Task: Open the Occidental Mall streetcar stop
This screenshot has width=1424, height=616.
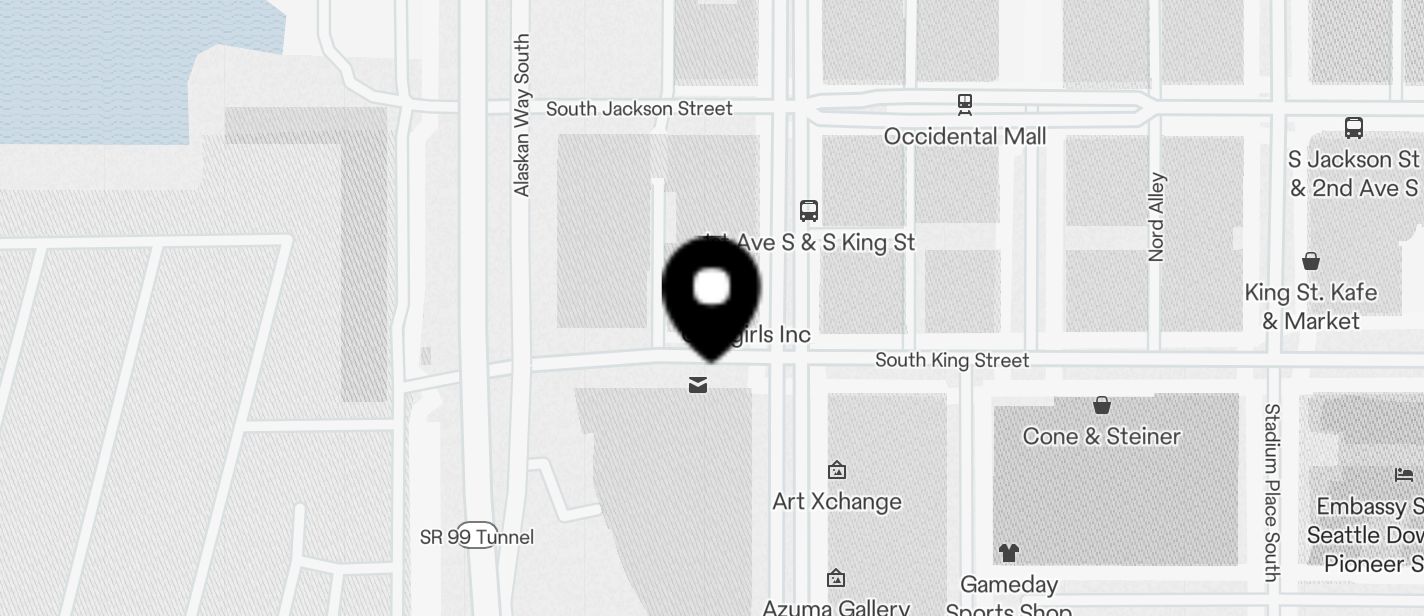Action: [965, 104]
